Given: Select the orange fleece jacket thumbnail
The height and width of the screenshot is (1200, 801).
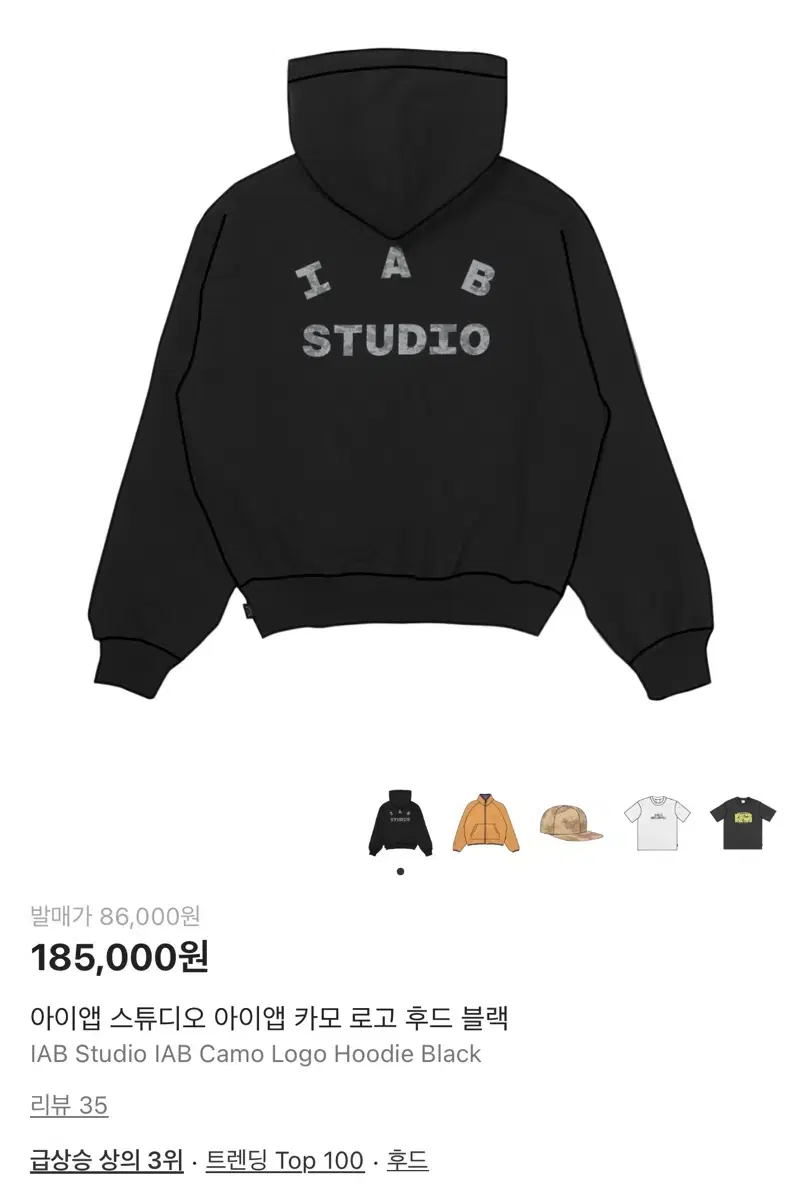Looking at the screenshot, I should [x=485, y=820].
